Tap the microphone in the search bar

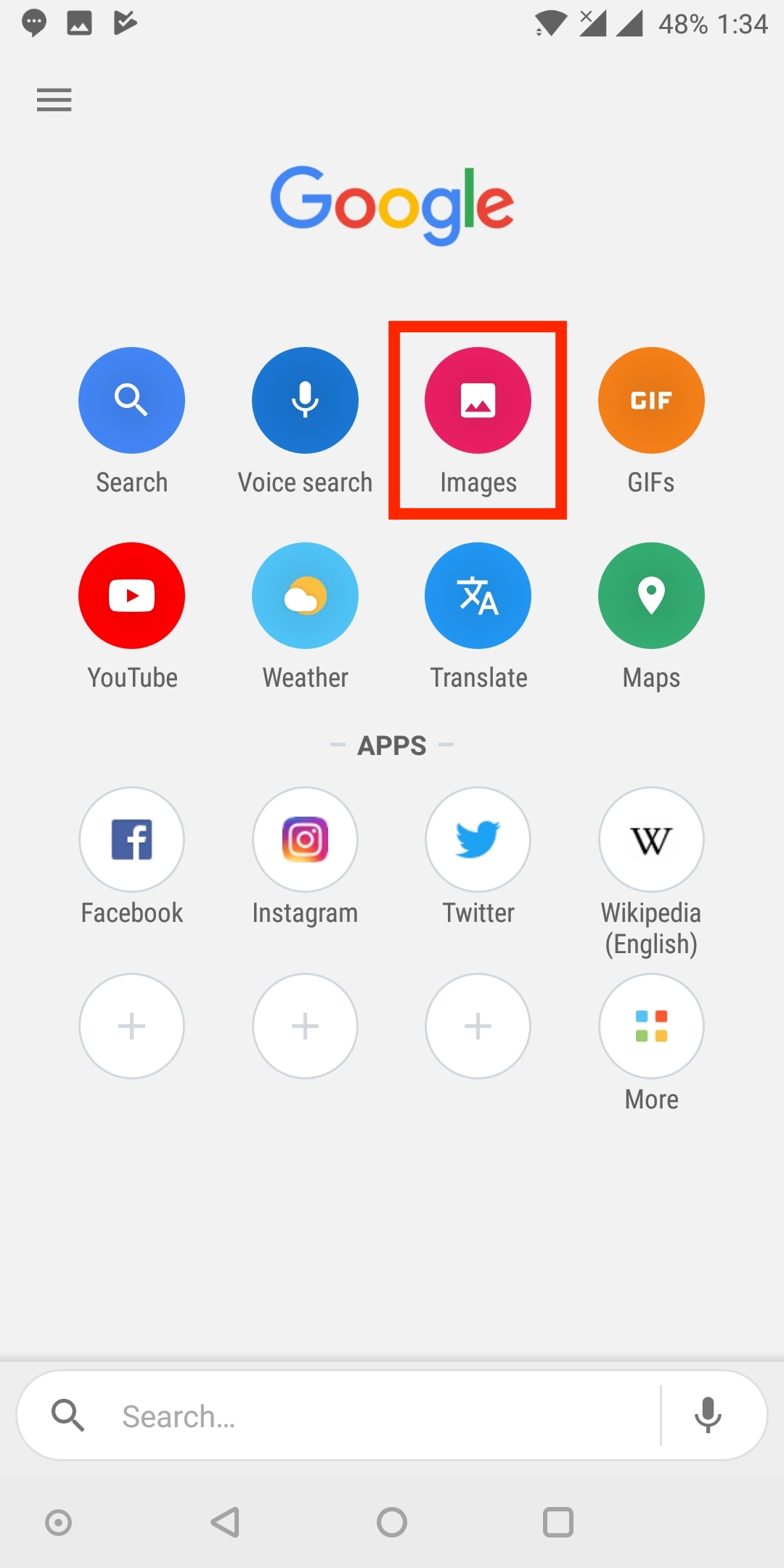[x=708, y=1415]
